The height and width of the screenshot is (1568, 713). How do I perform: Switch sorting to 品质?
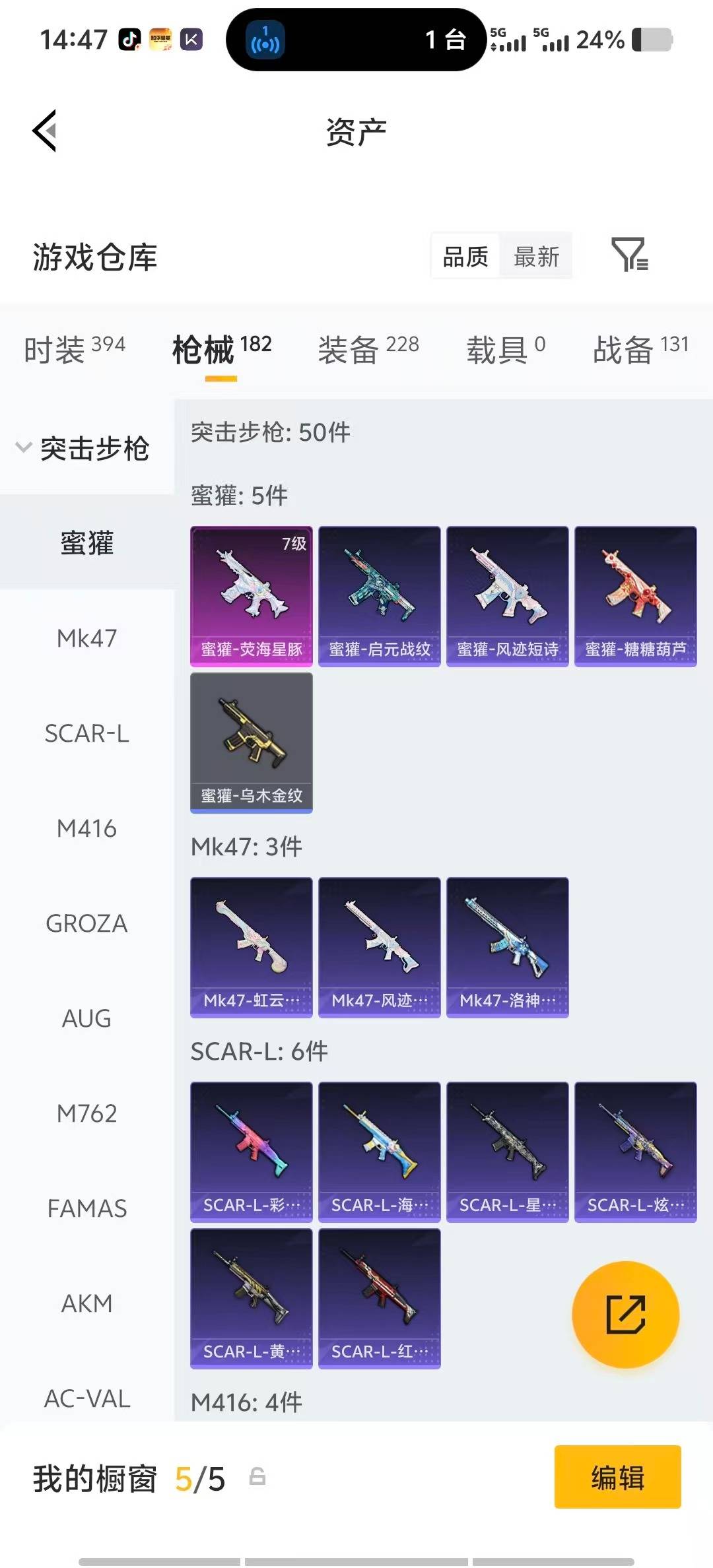point(464,257)
